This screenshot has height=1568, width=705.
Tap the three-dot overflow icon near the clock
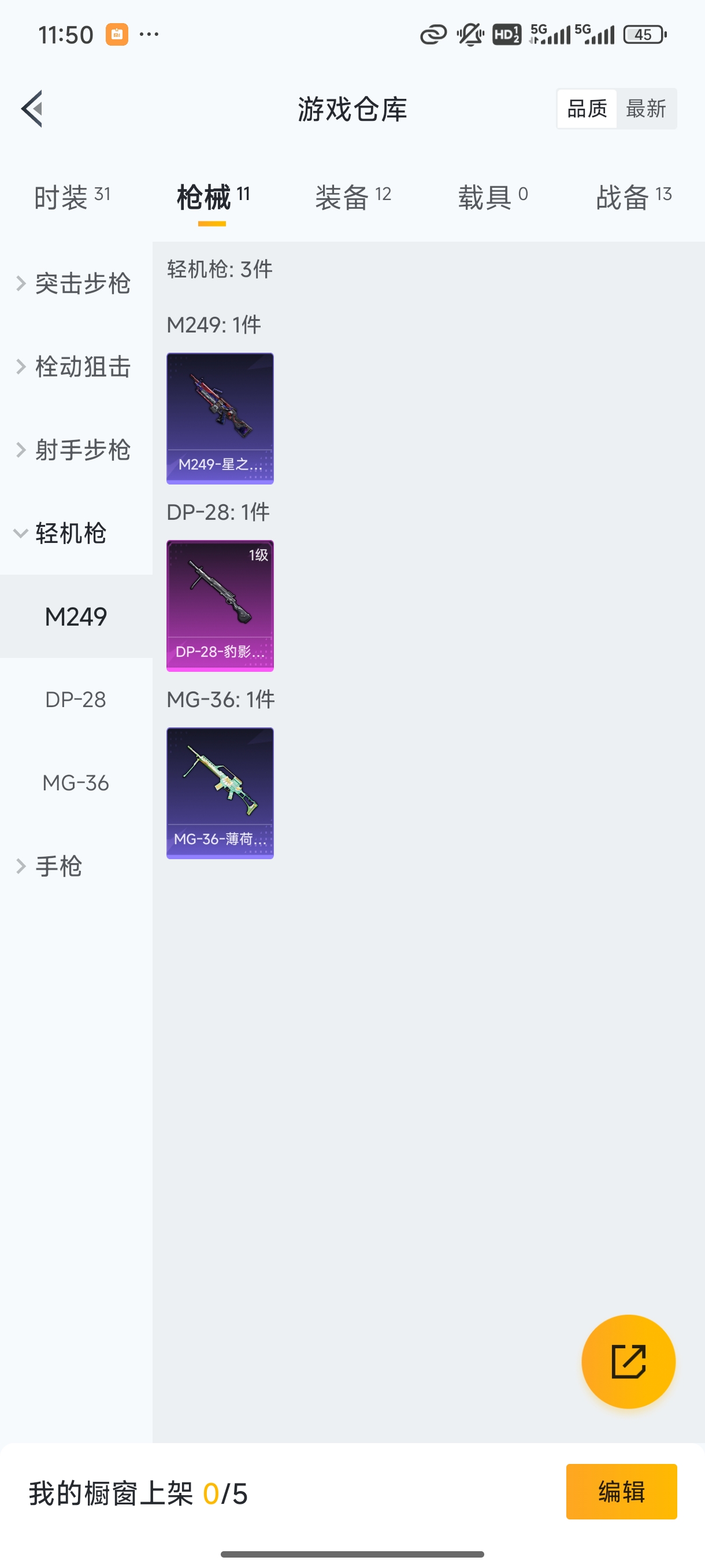[x=148, y=35]
